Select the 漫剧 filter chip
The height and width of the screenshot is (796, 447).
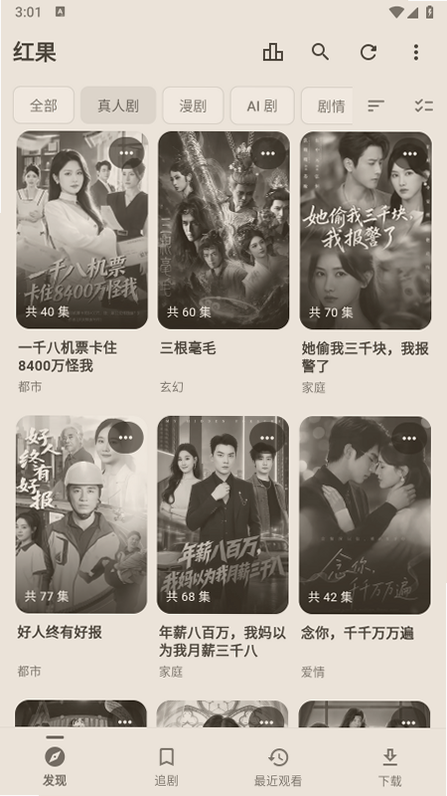[193, 106]
